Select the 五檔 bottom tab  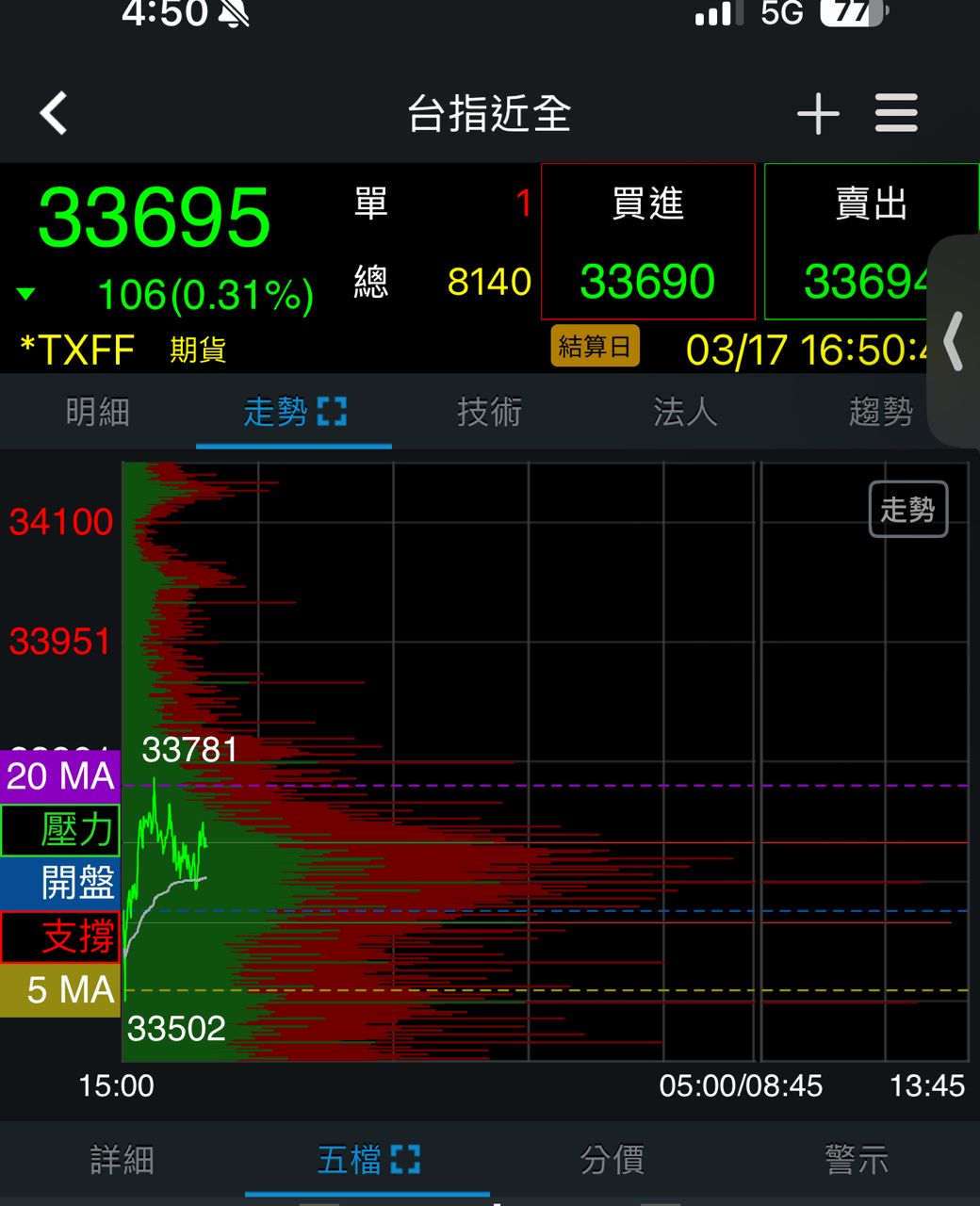pos(367,1160)
